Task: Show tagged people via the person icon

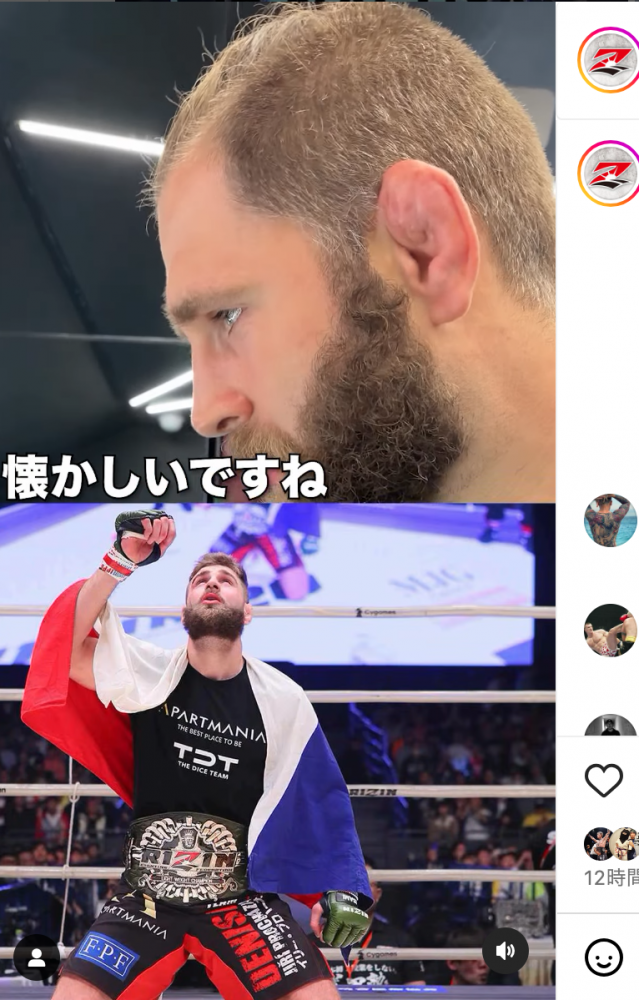Action: point(37,958)
